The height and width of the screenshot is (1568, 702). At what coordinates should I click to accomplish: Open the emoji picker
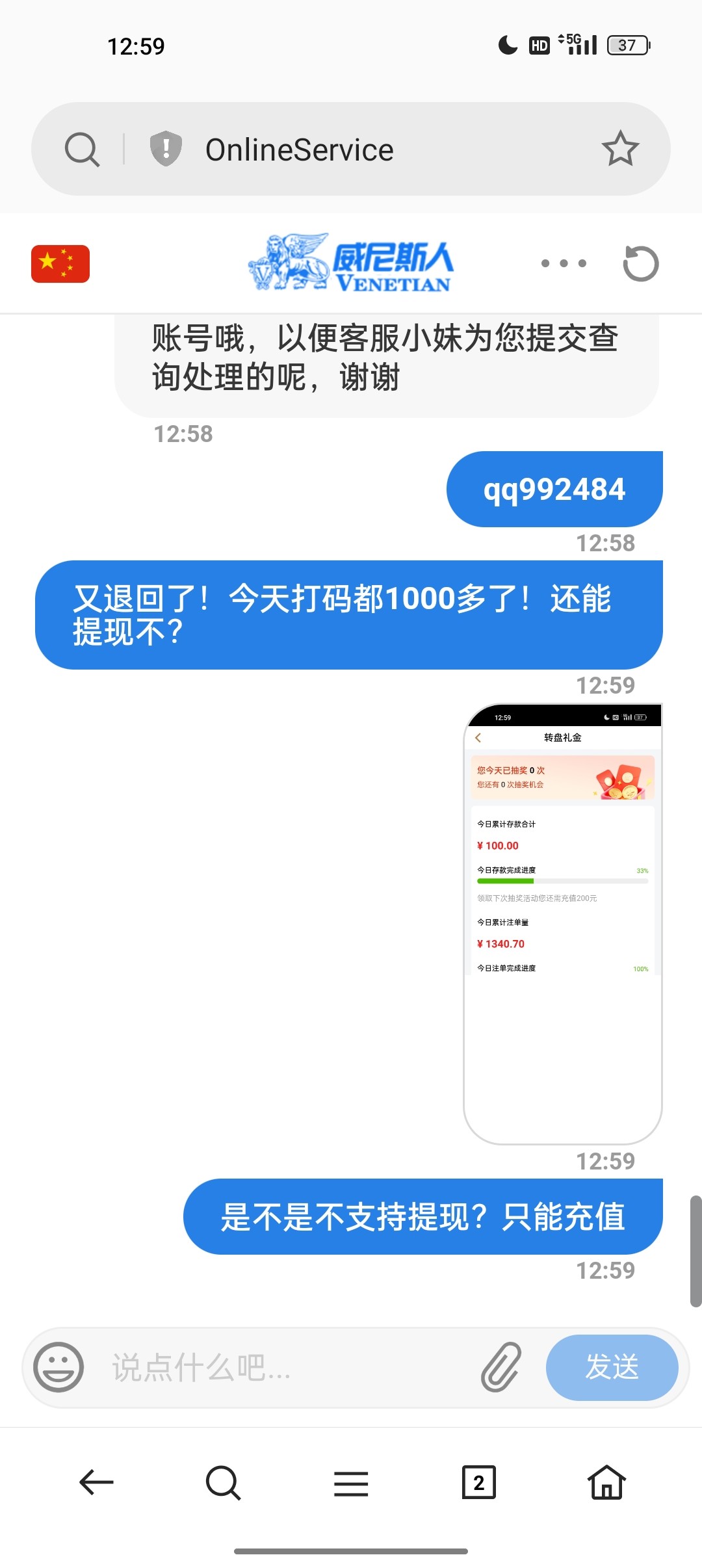coord(58,1367)
